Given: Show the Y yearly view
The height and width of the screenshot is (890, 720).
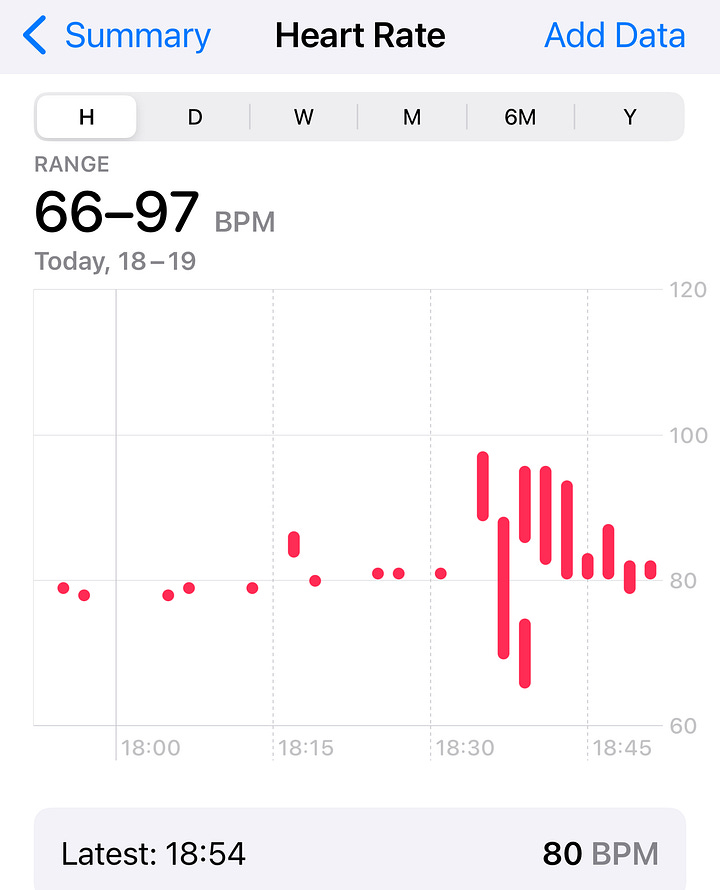Looking at the screenshot, I should point(630,117).
